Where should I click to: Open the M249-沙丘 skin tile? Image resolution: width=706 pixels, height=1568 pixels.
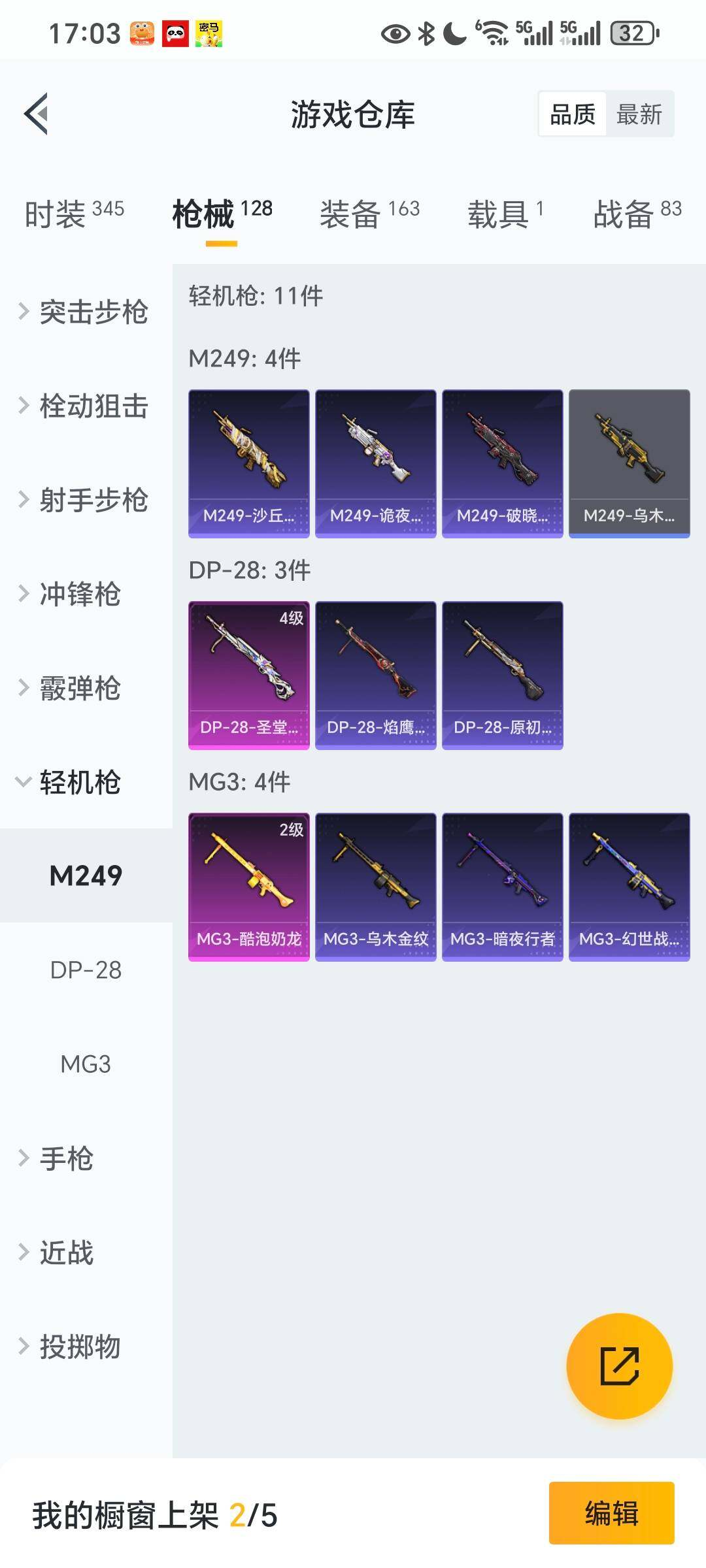click(248, 463)
